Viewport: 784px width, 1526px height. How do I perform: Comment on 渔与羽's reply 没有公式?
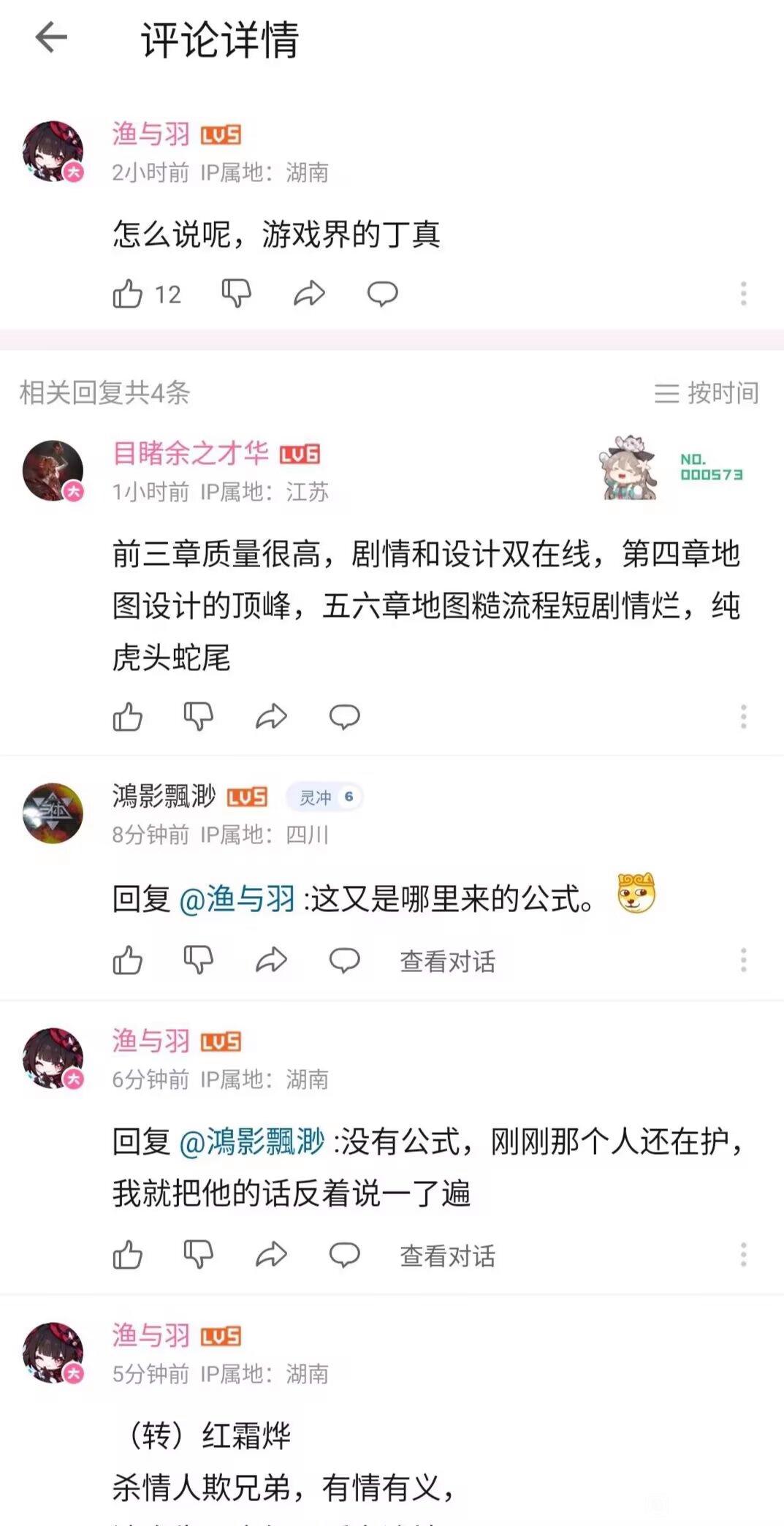pyautogui.click(x=344, y=1255)
